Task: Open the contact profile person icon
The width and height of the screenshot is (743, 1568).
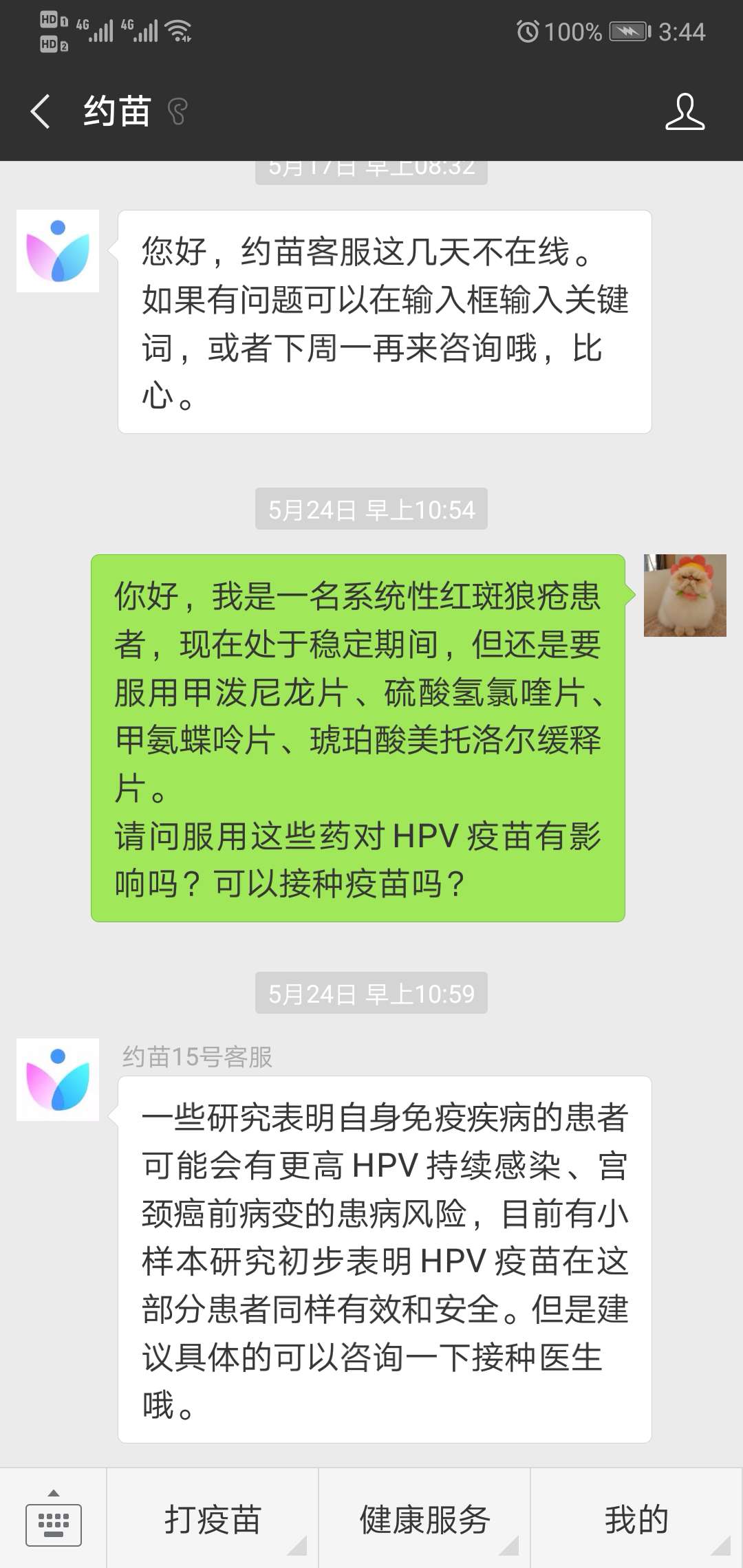Action: [x=685, y=112]
